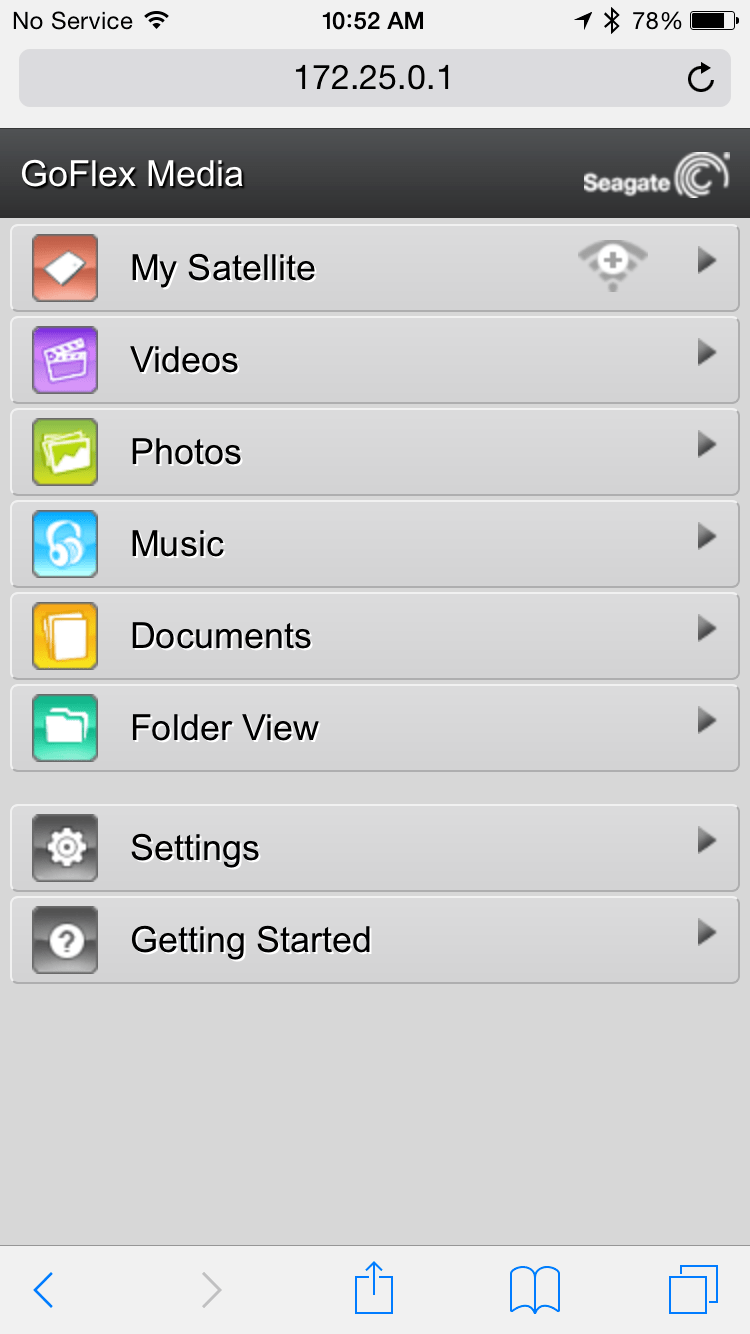This screenshot has width=750, height=1334.
Task: Open the browser bookmarks
Action: point(534,1290)
